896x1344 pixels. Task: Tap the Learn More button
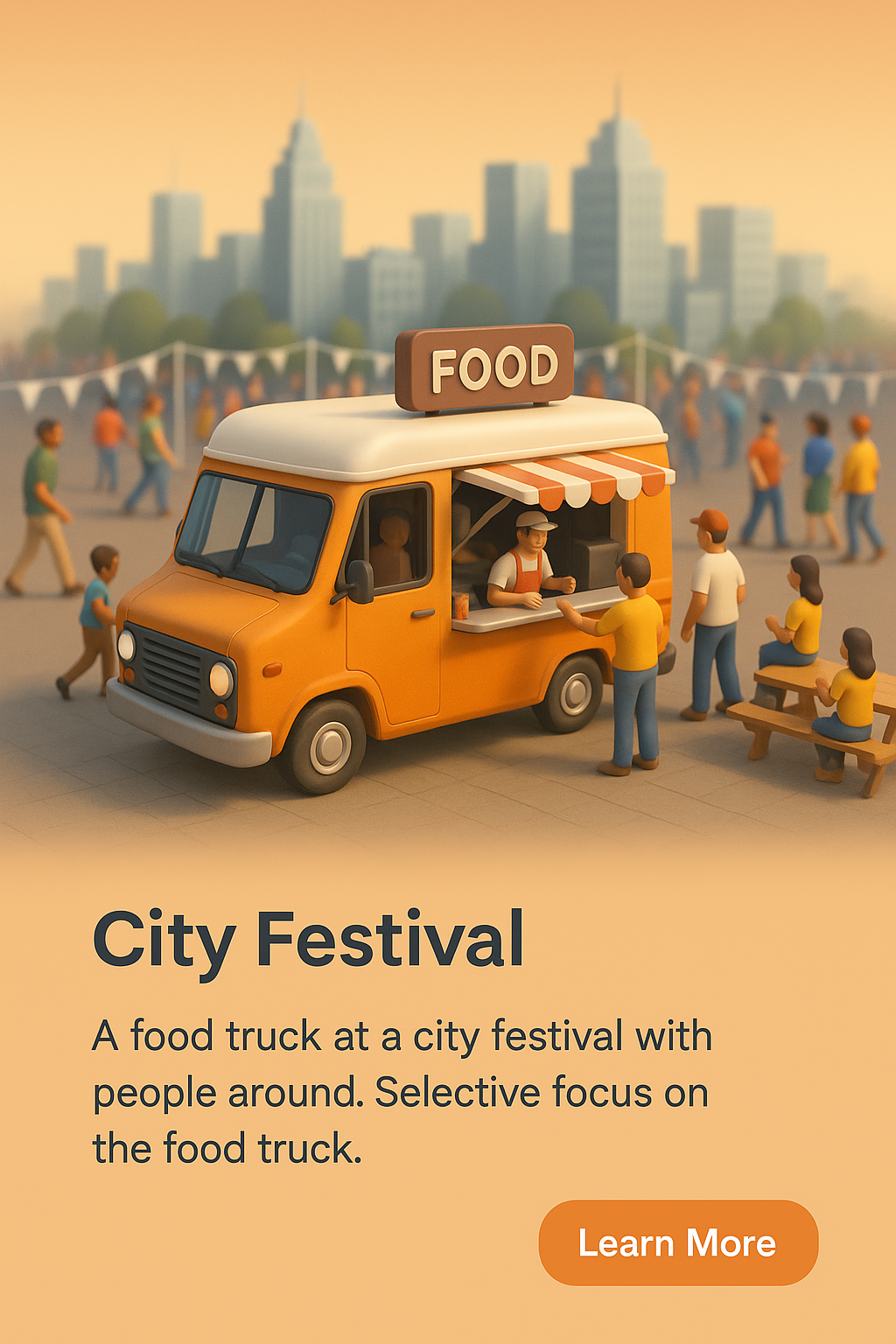tap(678, 1242)
